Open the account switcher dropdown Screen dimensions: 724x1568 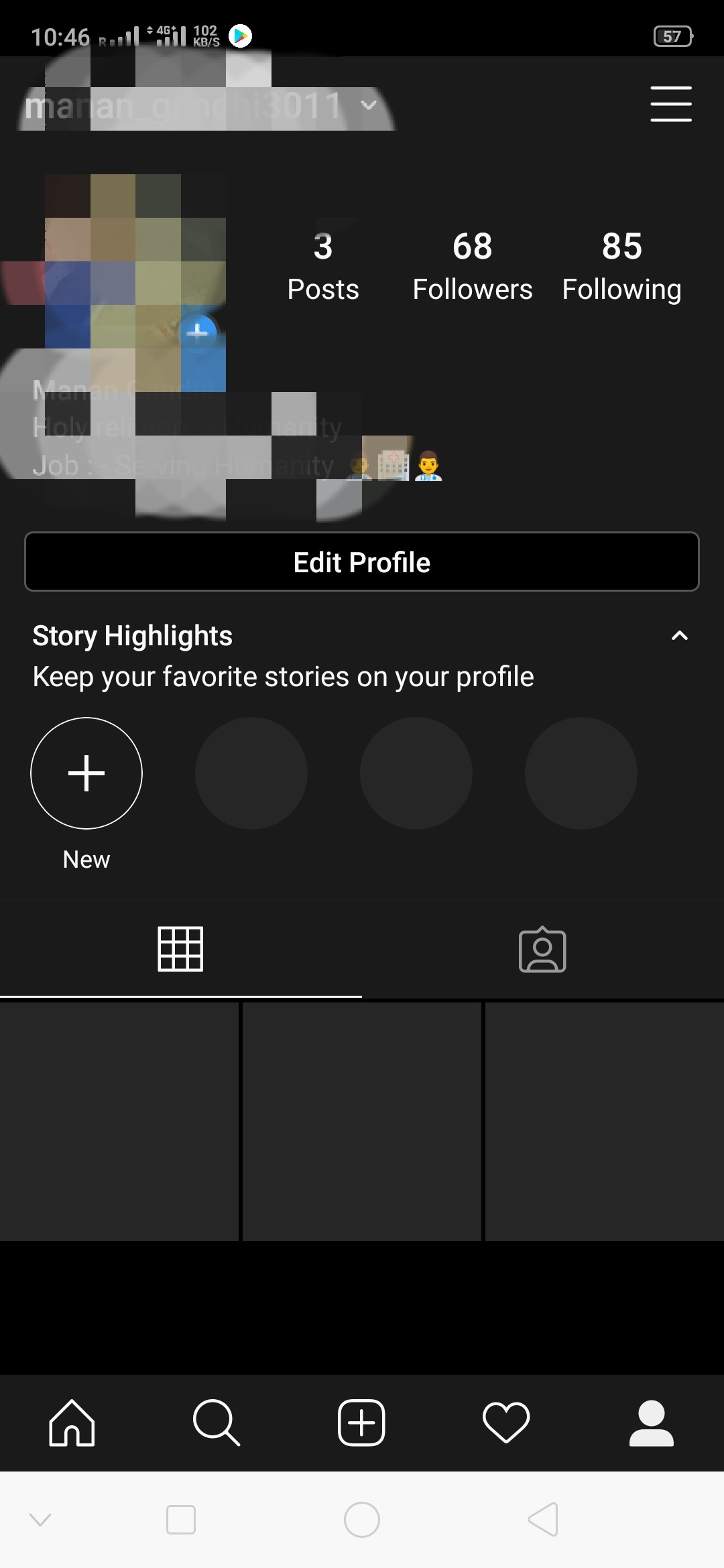coord(368,105)
